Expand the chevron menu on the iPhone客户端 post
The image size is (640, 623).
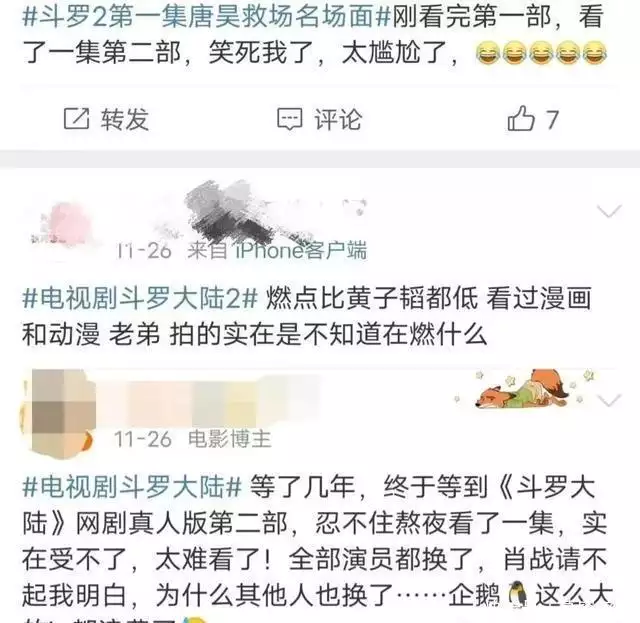pos(609,212)
